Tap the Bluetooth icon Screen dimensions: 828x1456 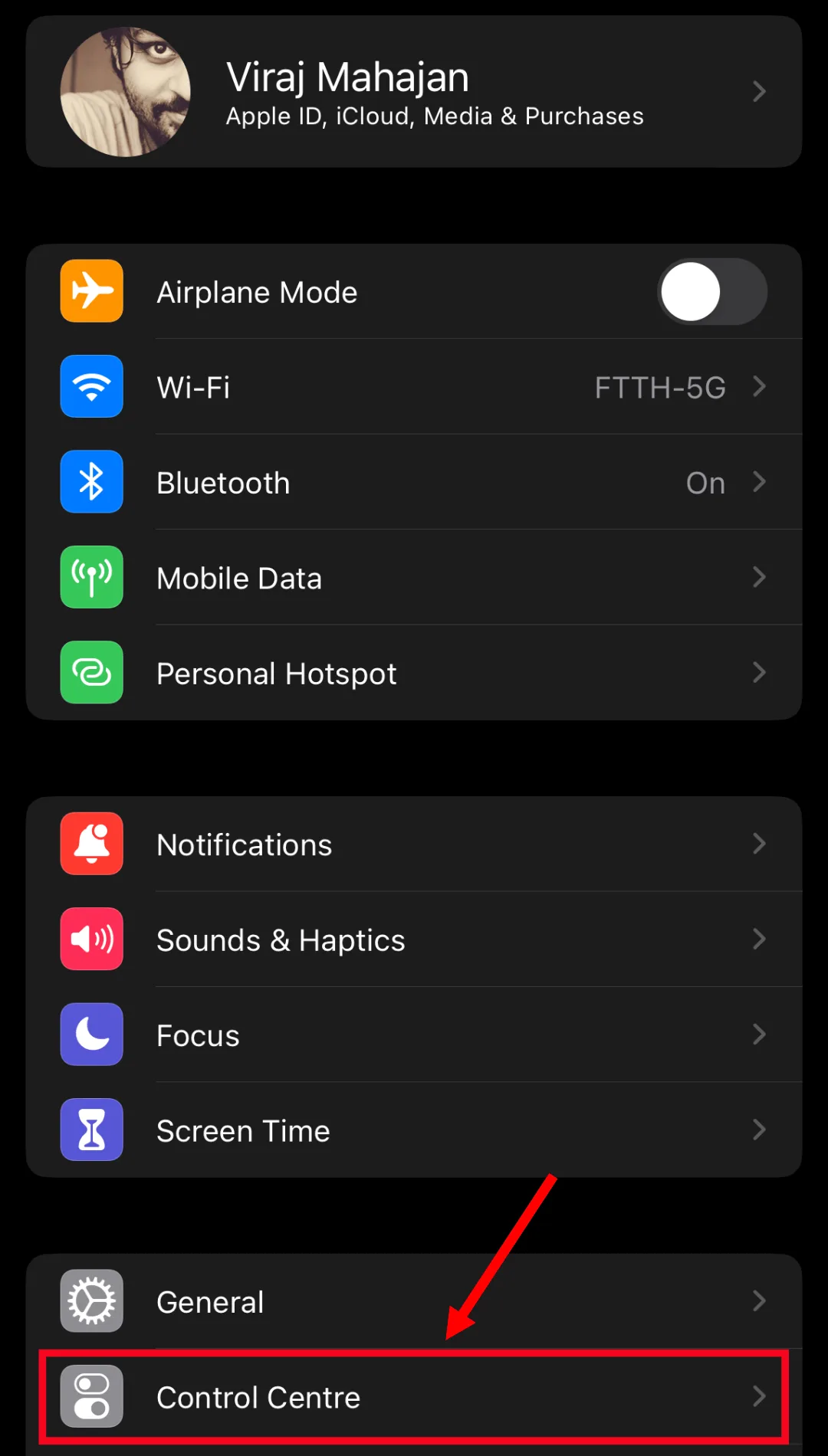coord(91,482)
